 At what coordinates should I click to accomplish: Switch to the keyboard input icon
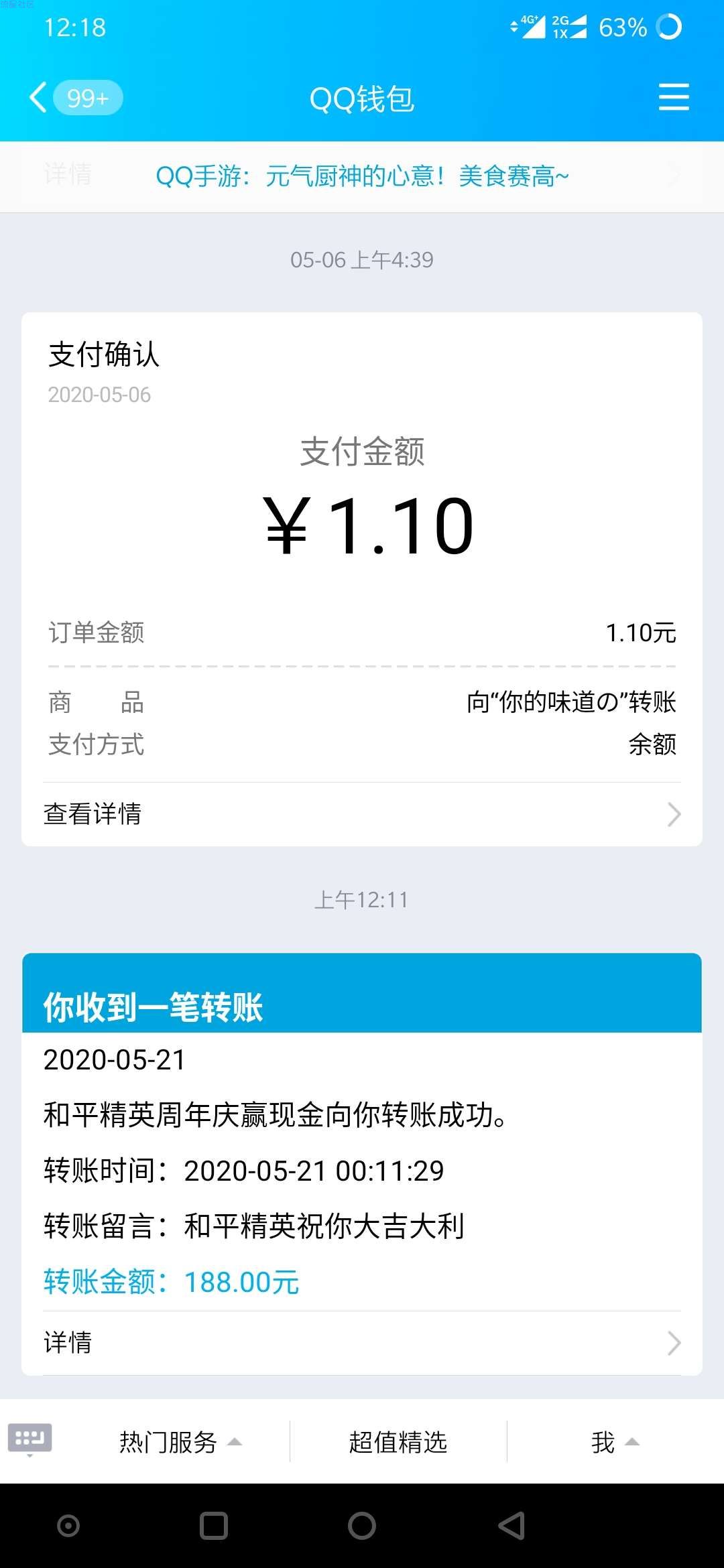[29, 1439]
